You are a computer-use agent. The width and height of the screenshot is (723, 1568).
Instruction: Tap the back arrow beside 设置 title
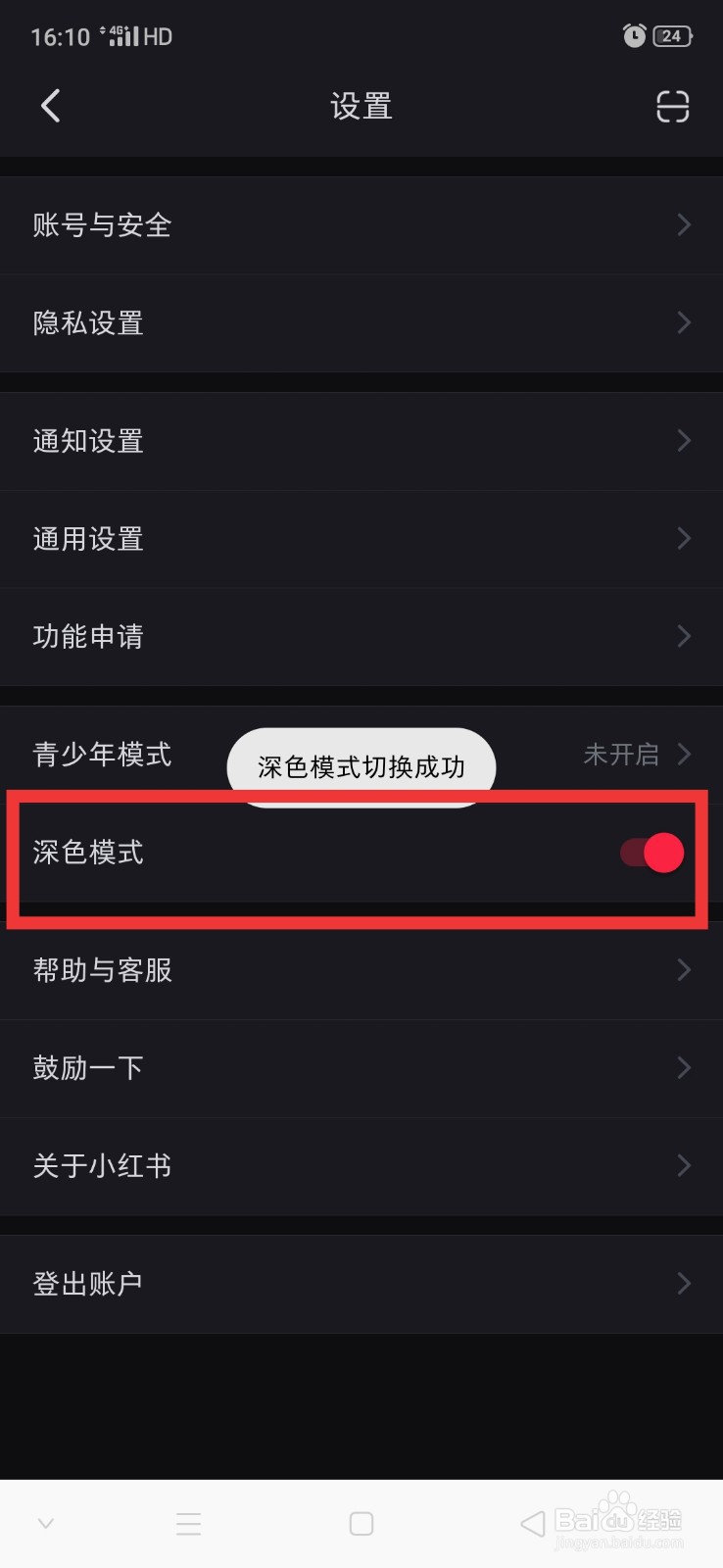pyautogui.click(x=49, y=106)
